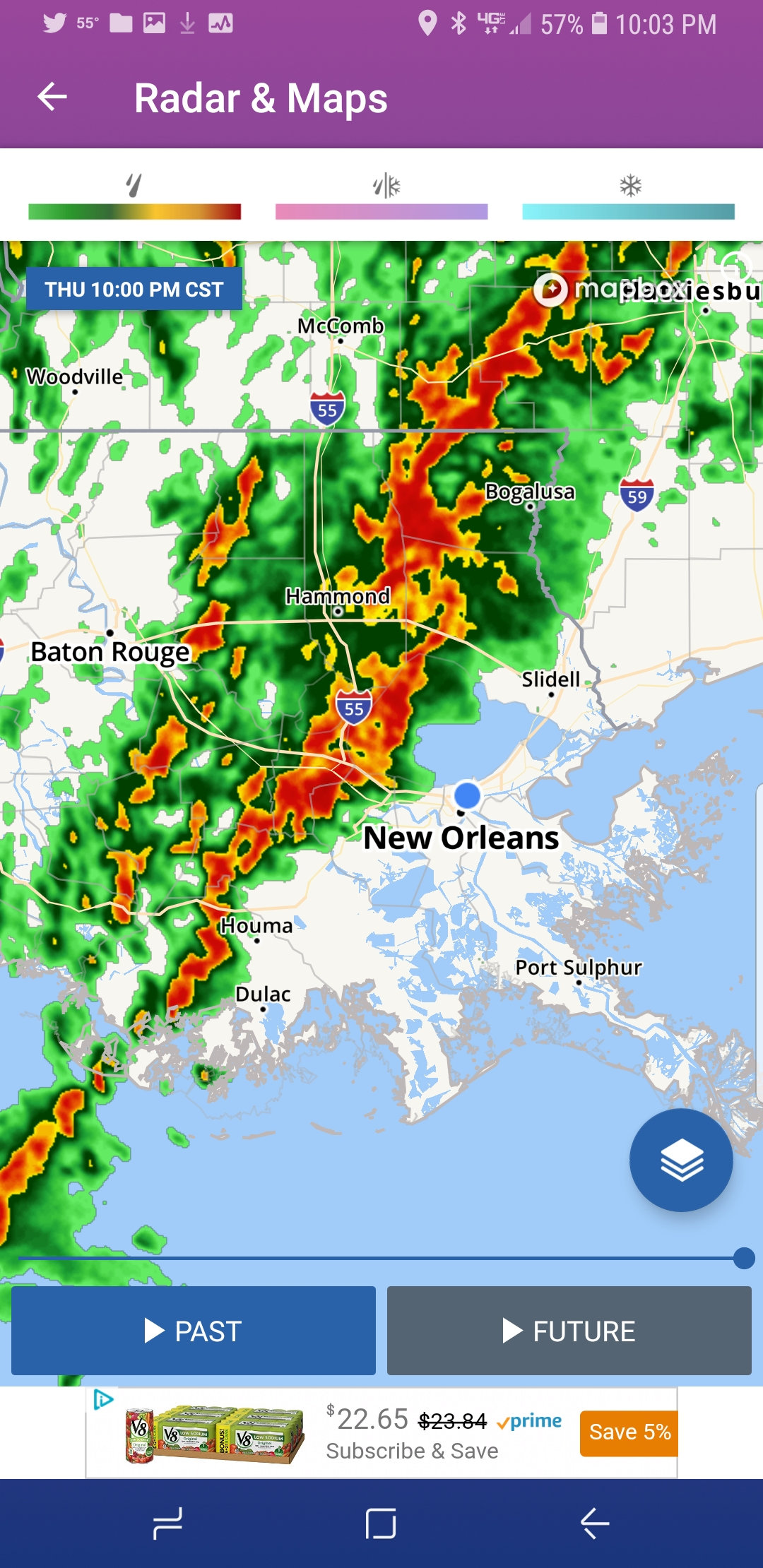Open the map layers button
Screen dimensions: 763x1568
point(681,1160)
